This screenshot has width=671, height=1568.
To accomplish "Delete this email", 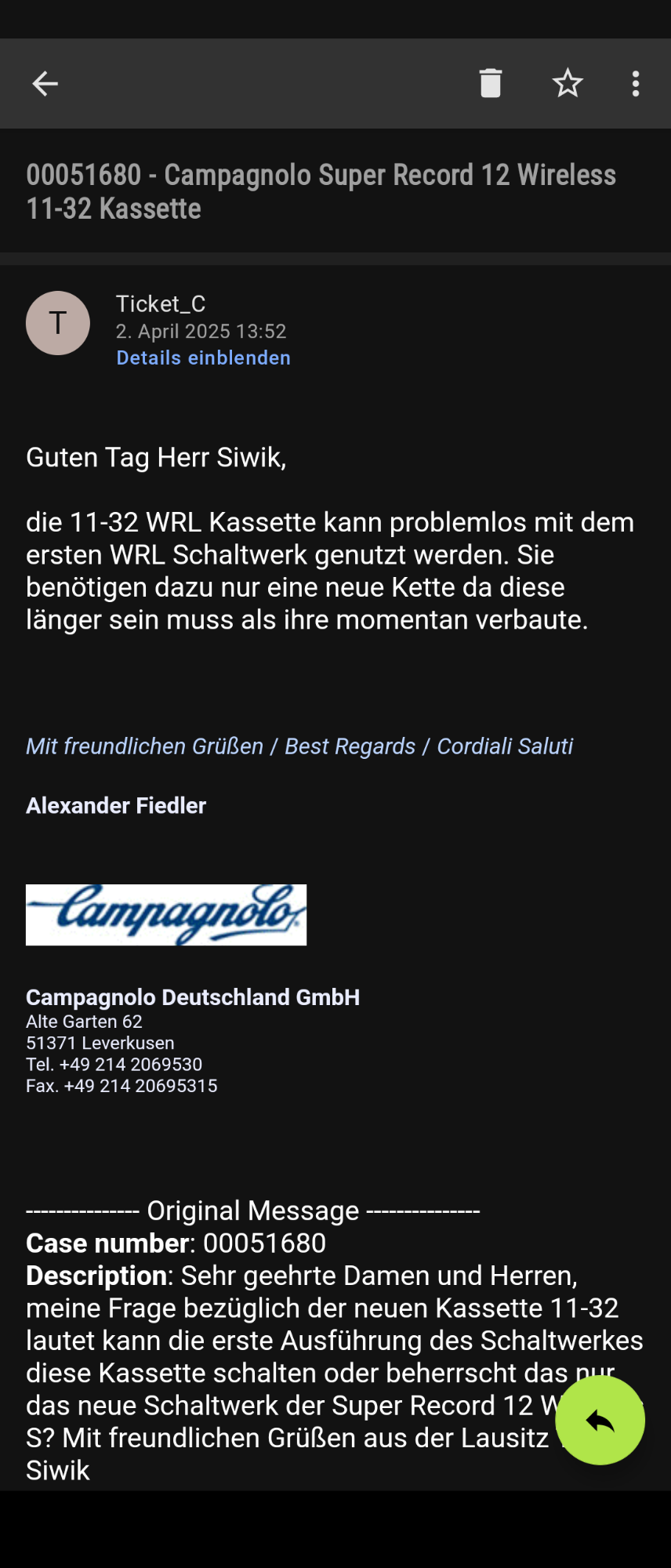I will 491,83.
